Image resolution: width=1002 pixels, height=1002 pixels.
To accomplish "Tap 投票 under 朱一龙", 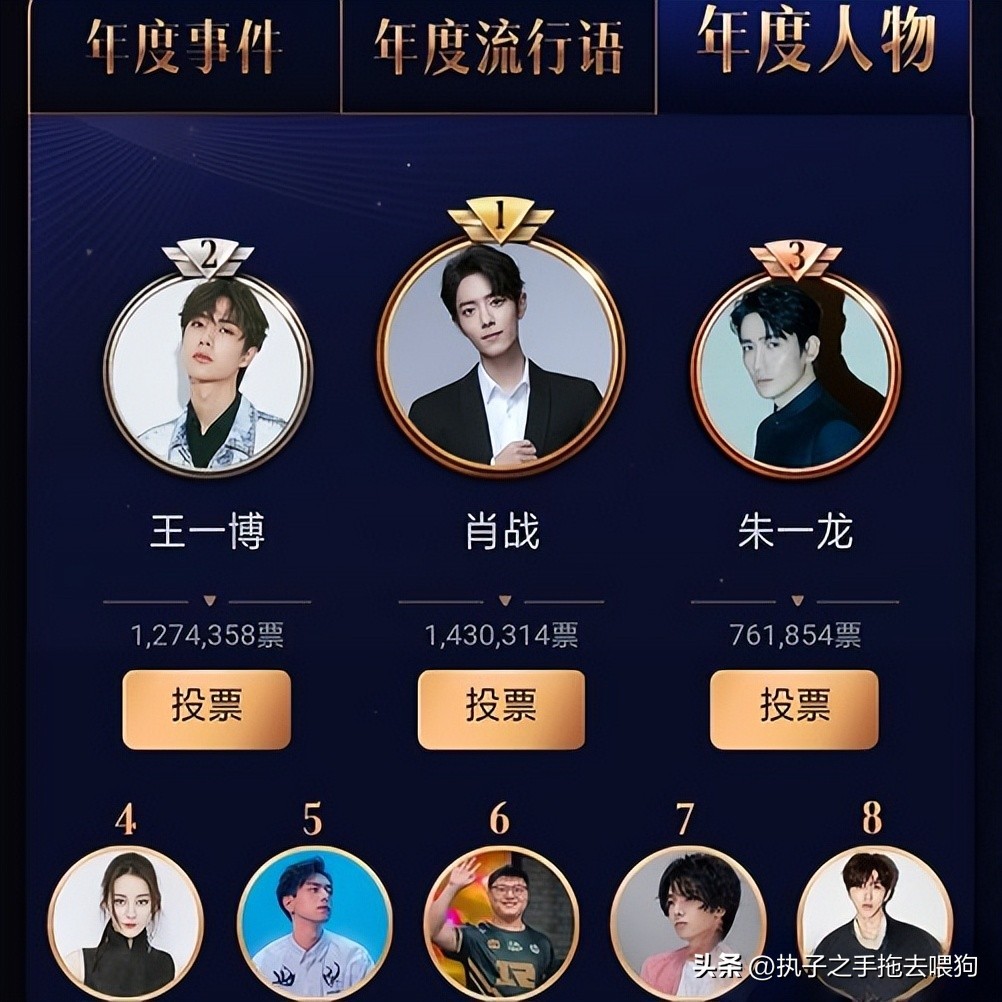I will (794, 709).
